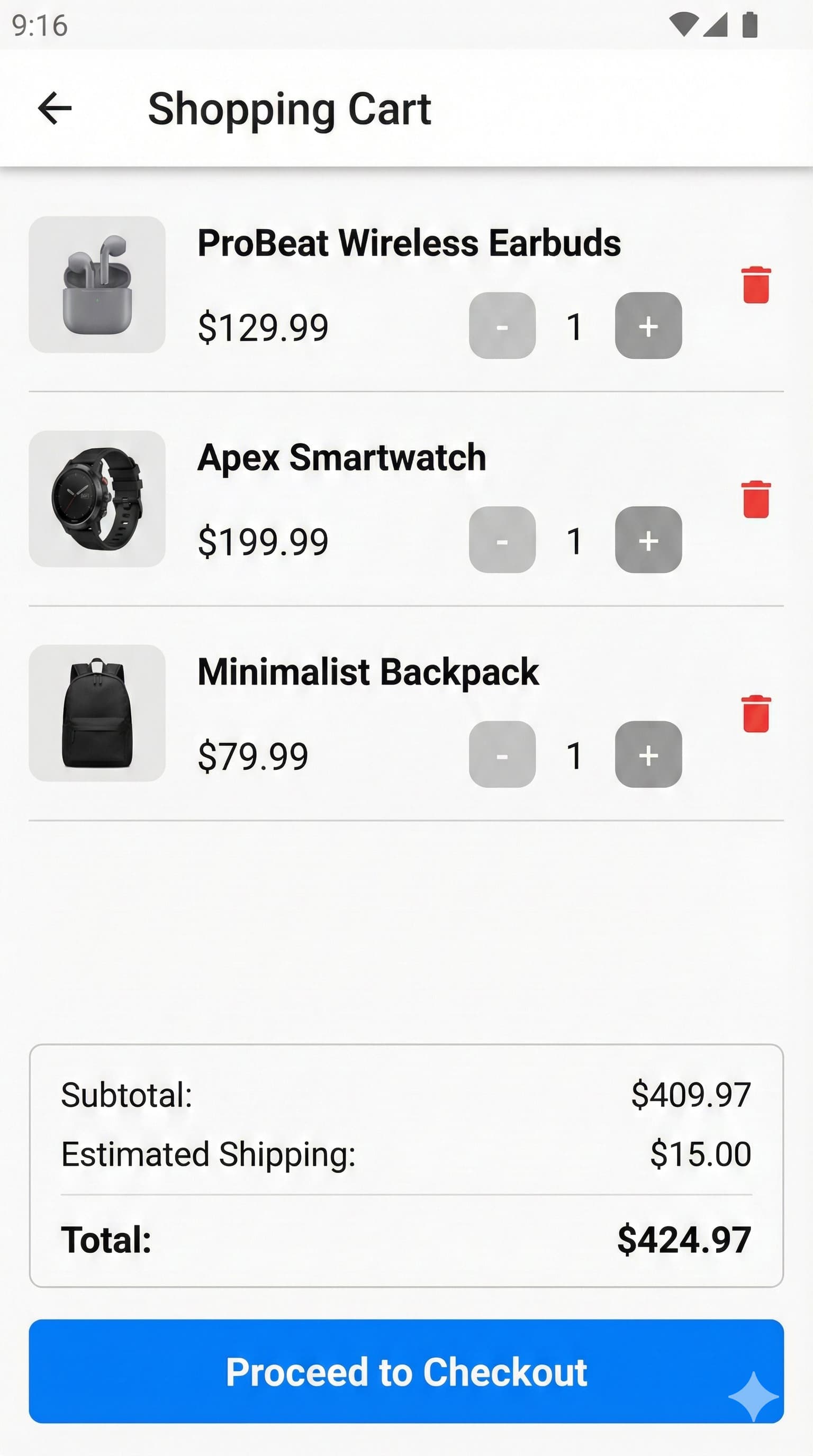View the Apex Smartwatch product image

pos(97,498)
